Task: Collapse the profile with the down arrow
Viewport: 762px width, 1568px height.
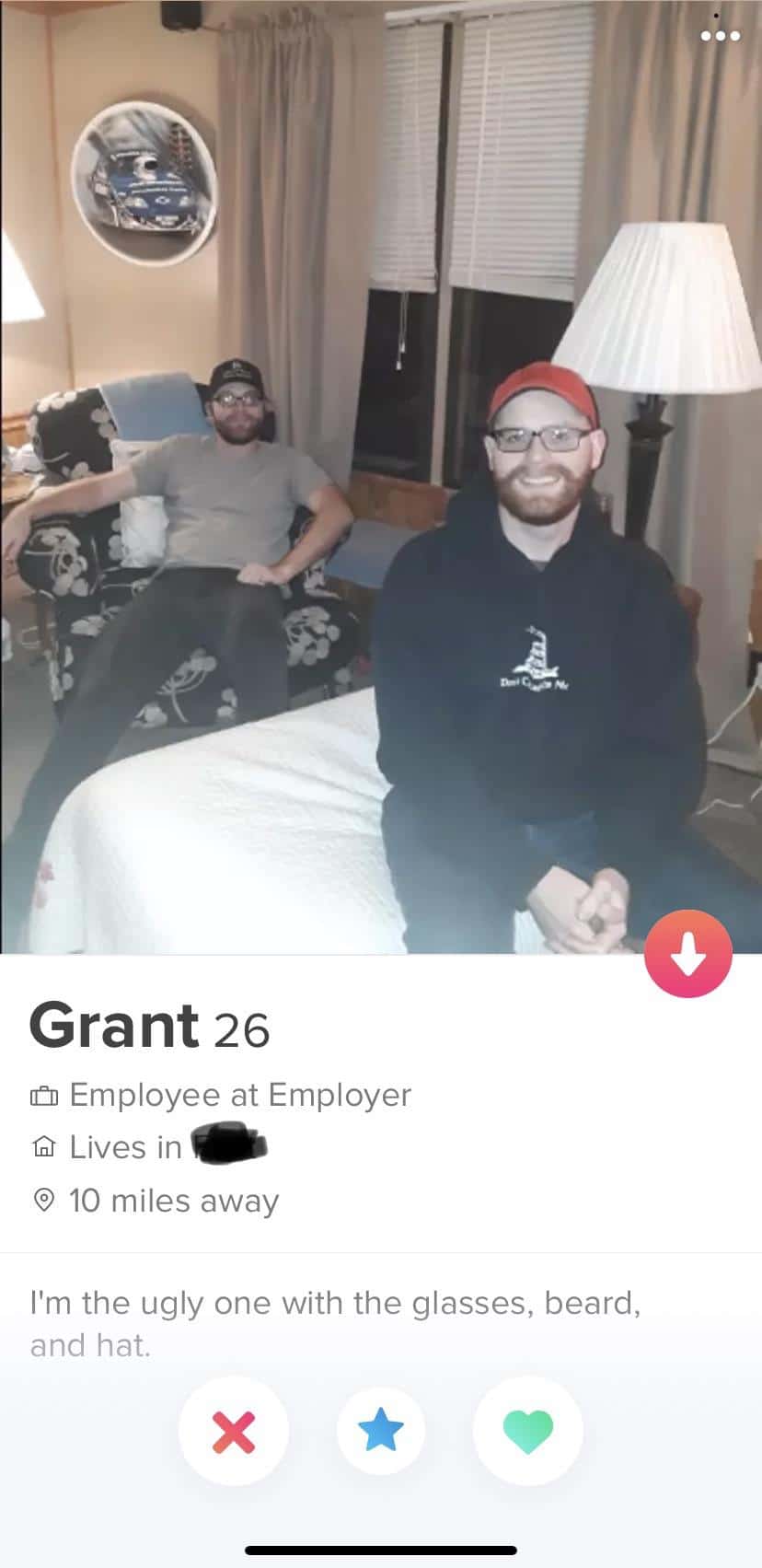Action: pyautogui.click(x=688, y=953)
